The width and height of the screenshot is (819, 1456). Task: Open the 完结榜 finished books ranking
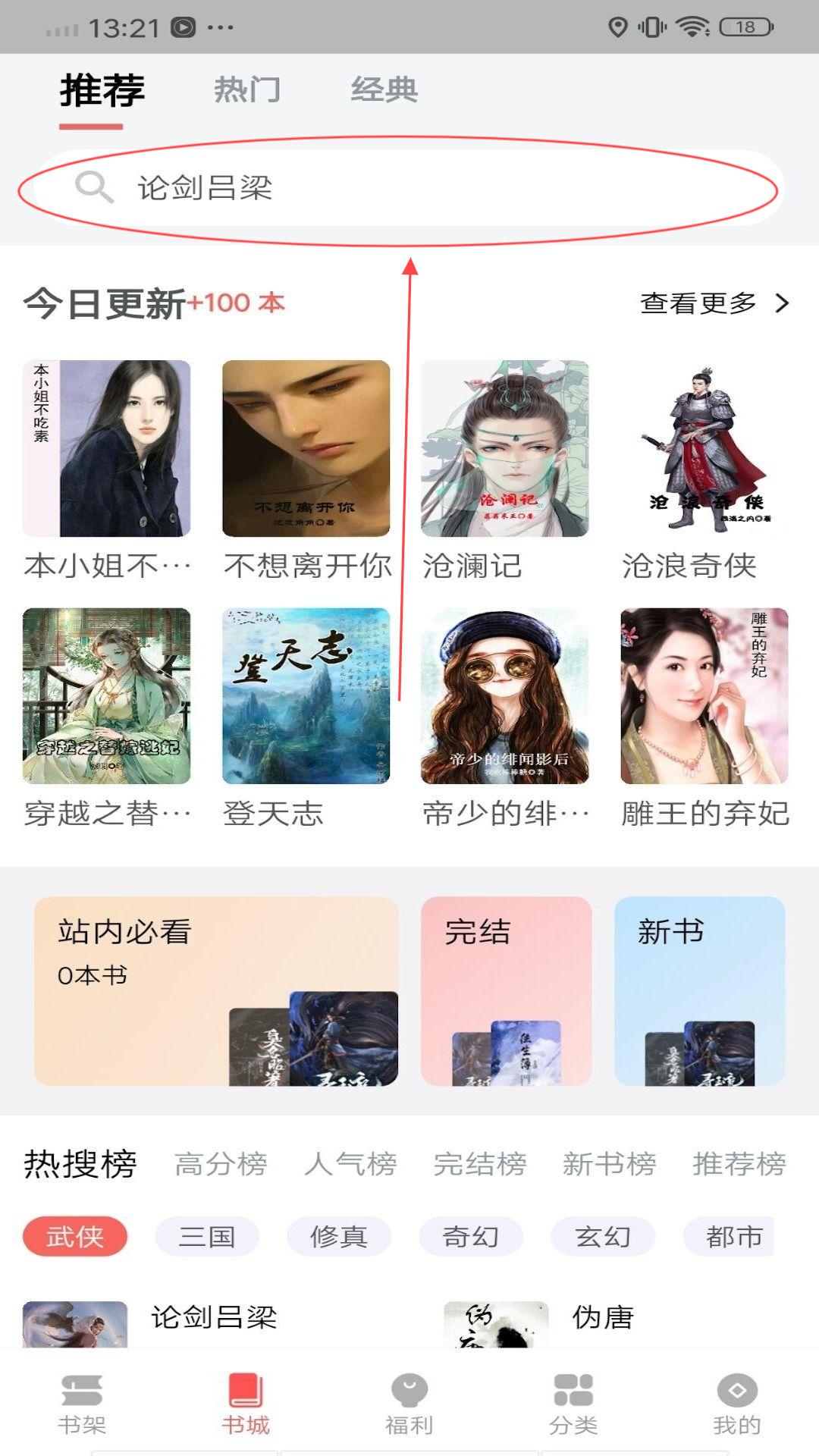480,1166
